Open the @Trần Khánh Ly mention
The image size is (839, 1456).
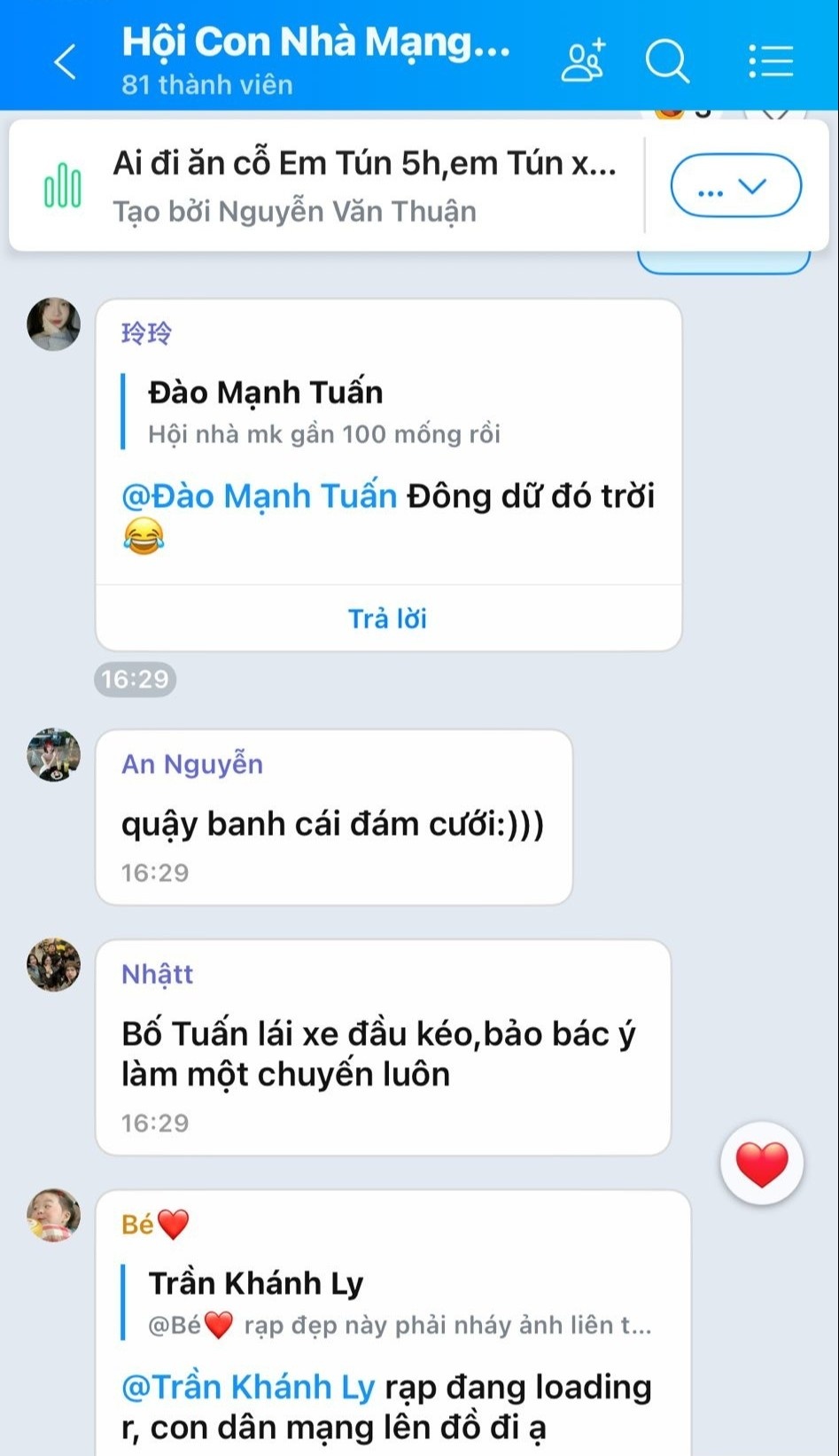pyautogui.click(x=248, y=1387)
